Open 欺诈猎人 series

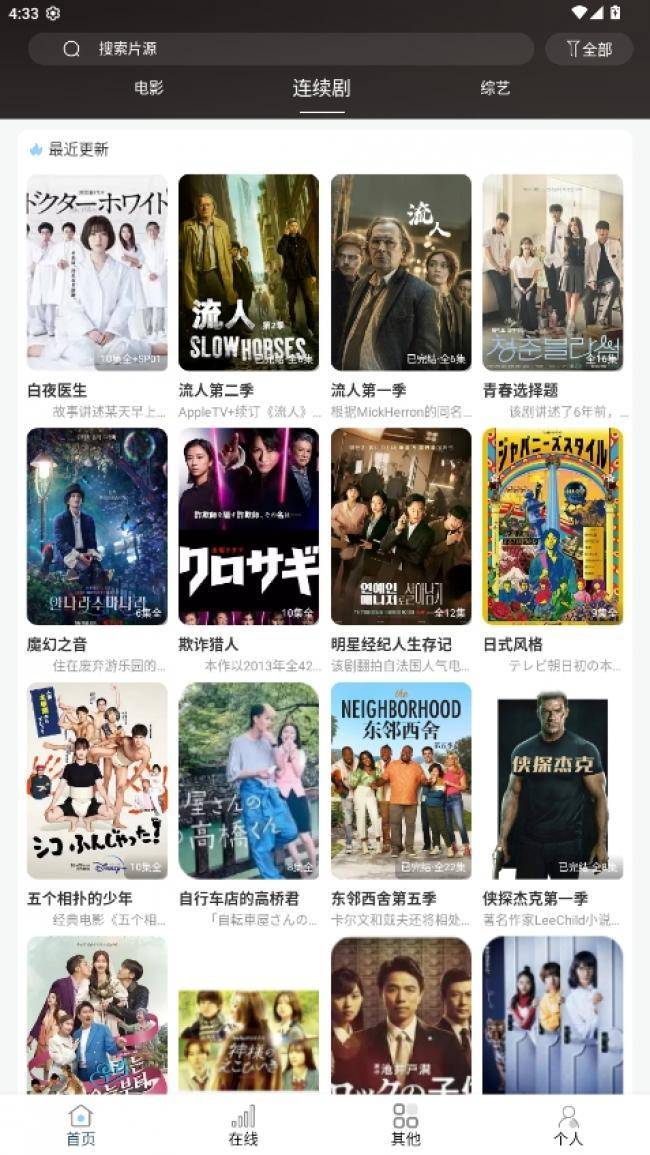(249, 526)
